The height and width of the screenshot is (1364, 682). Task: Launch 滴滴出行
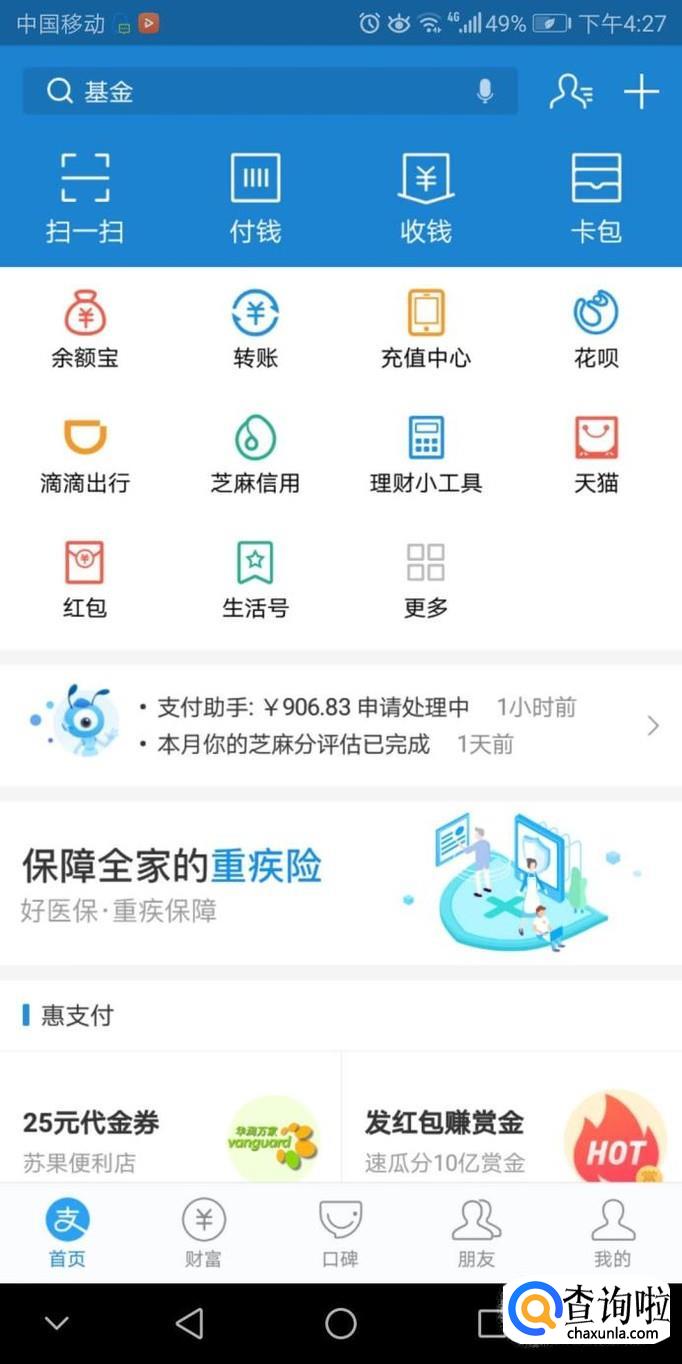pos(85,455)
